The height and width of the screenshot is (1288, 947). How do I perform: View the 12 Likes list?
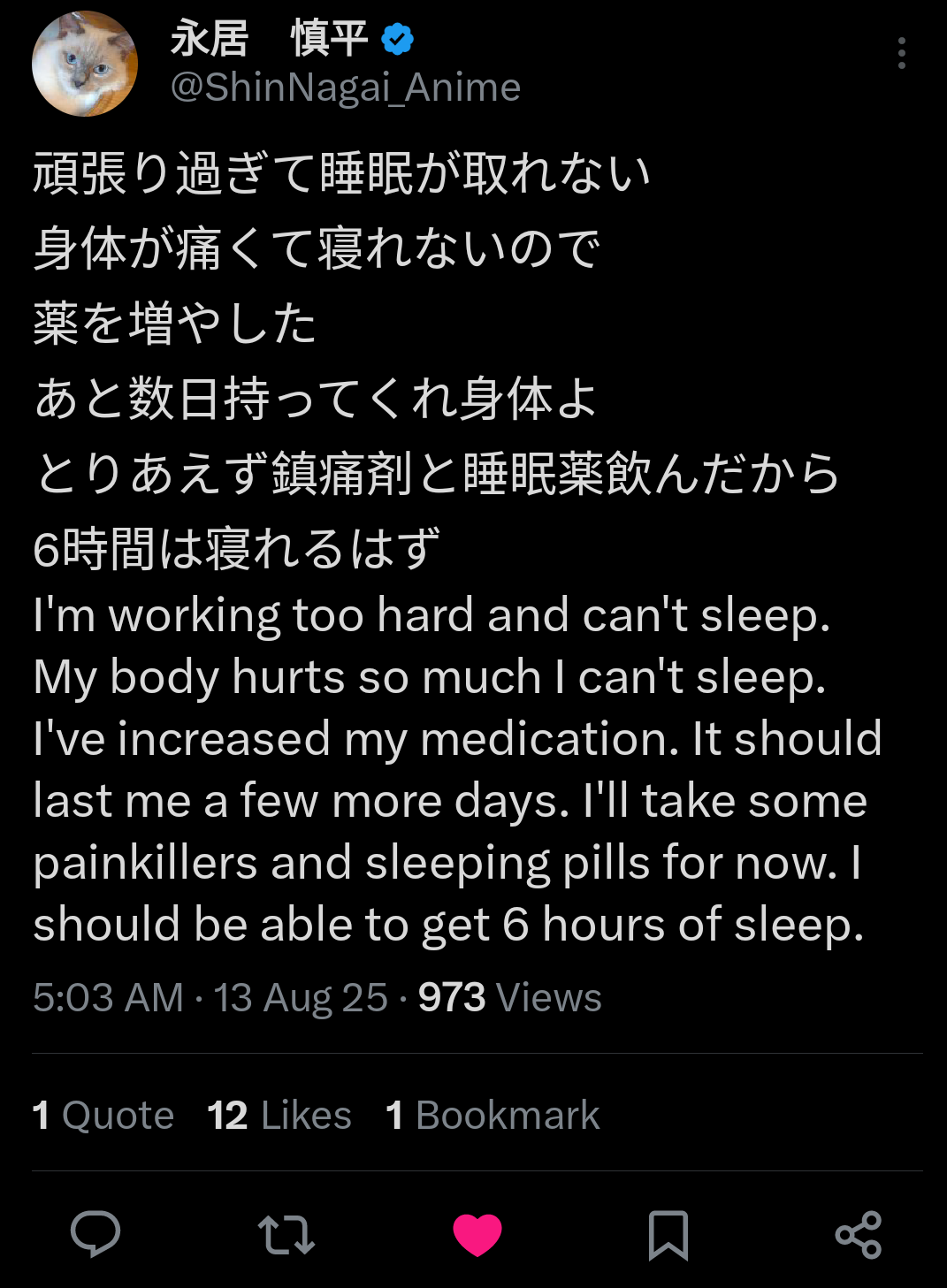point(279,1115)
